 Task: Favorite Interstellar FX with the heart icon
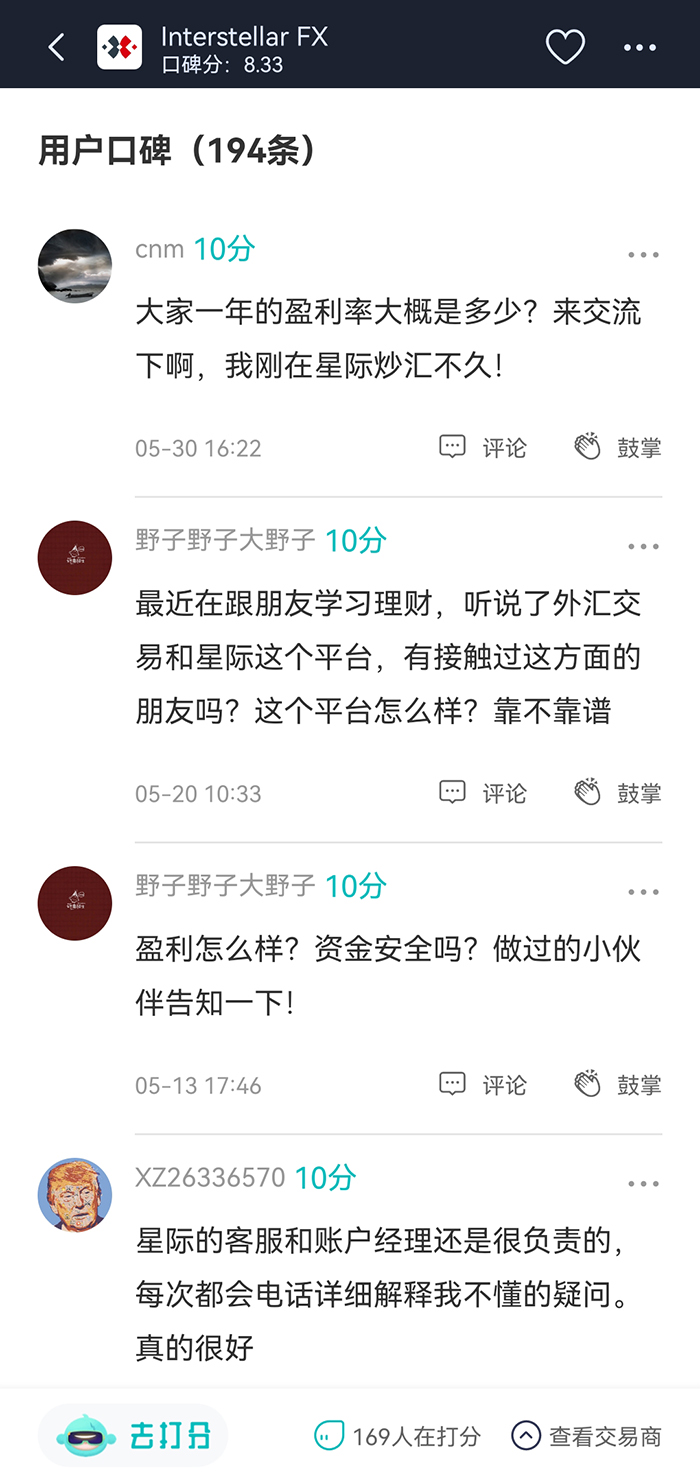tap(565, 46)
